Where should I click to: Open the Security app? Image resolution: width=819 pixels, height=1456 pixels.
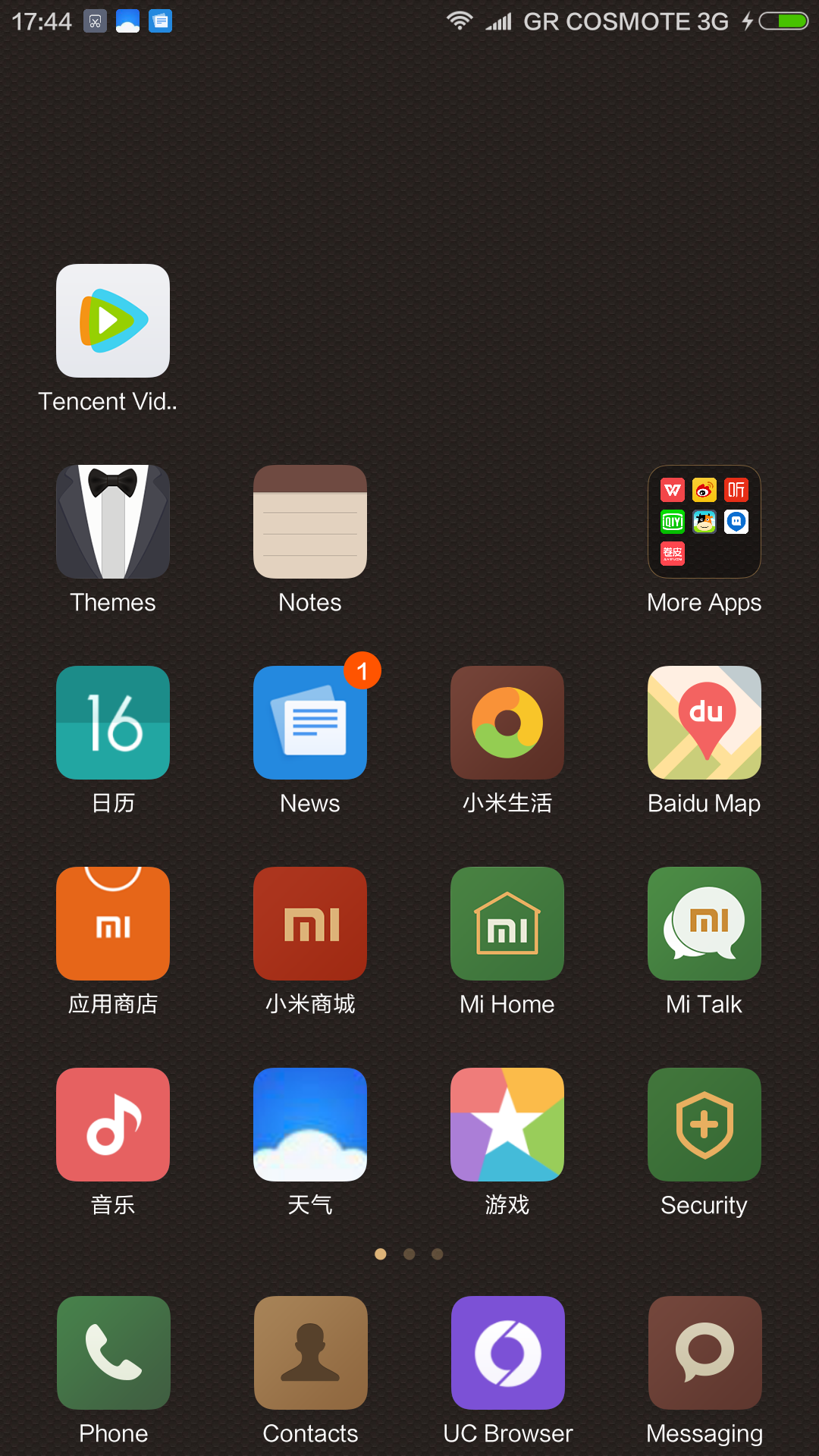click(704, 1125)
